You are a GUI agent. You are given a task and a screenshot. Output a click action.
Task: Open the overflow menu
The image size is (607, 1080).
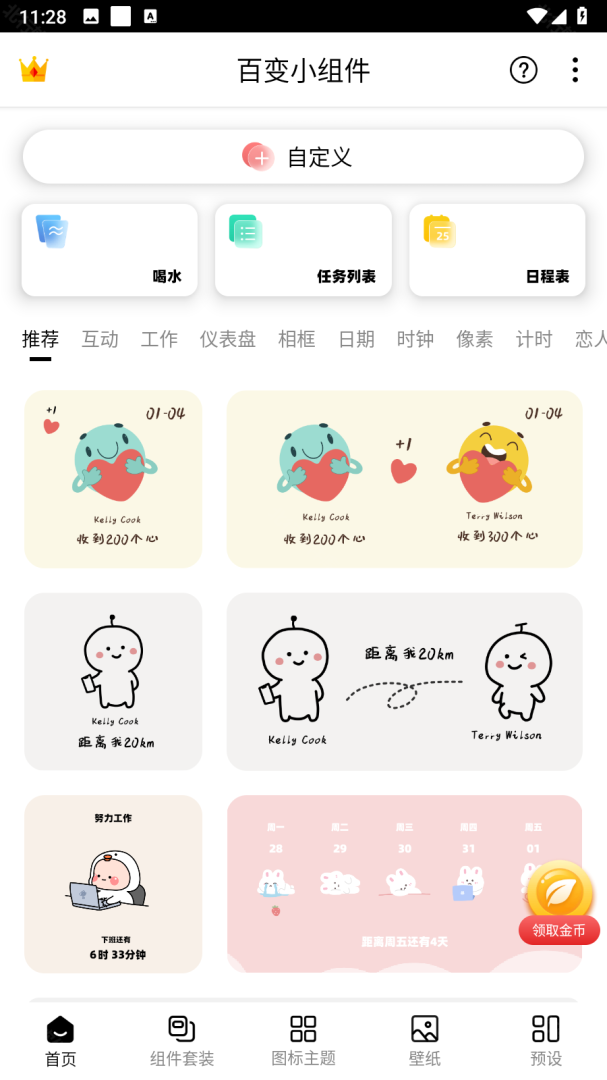click(x=574, y=70)
